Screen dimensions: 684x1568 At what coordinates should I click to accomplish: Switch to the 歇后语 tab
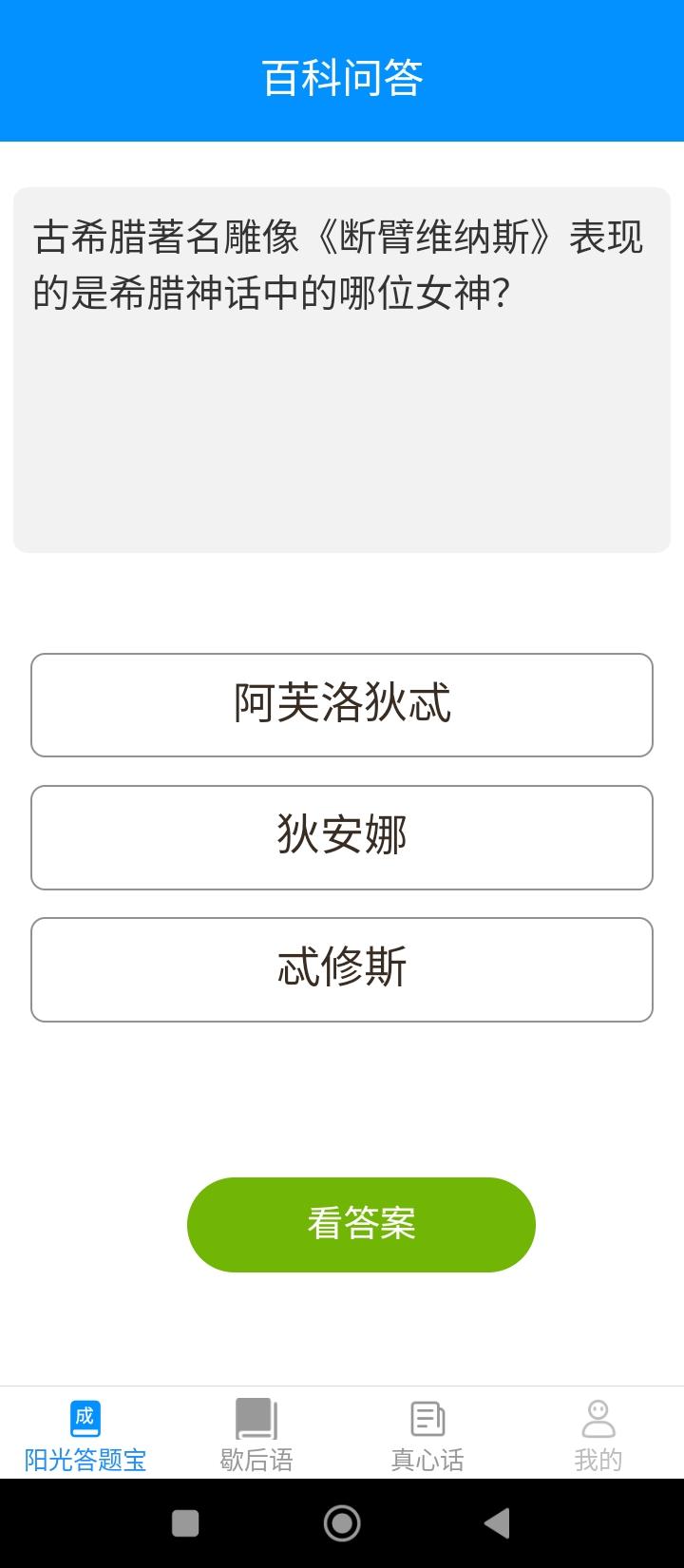[255, 1435]
